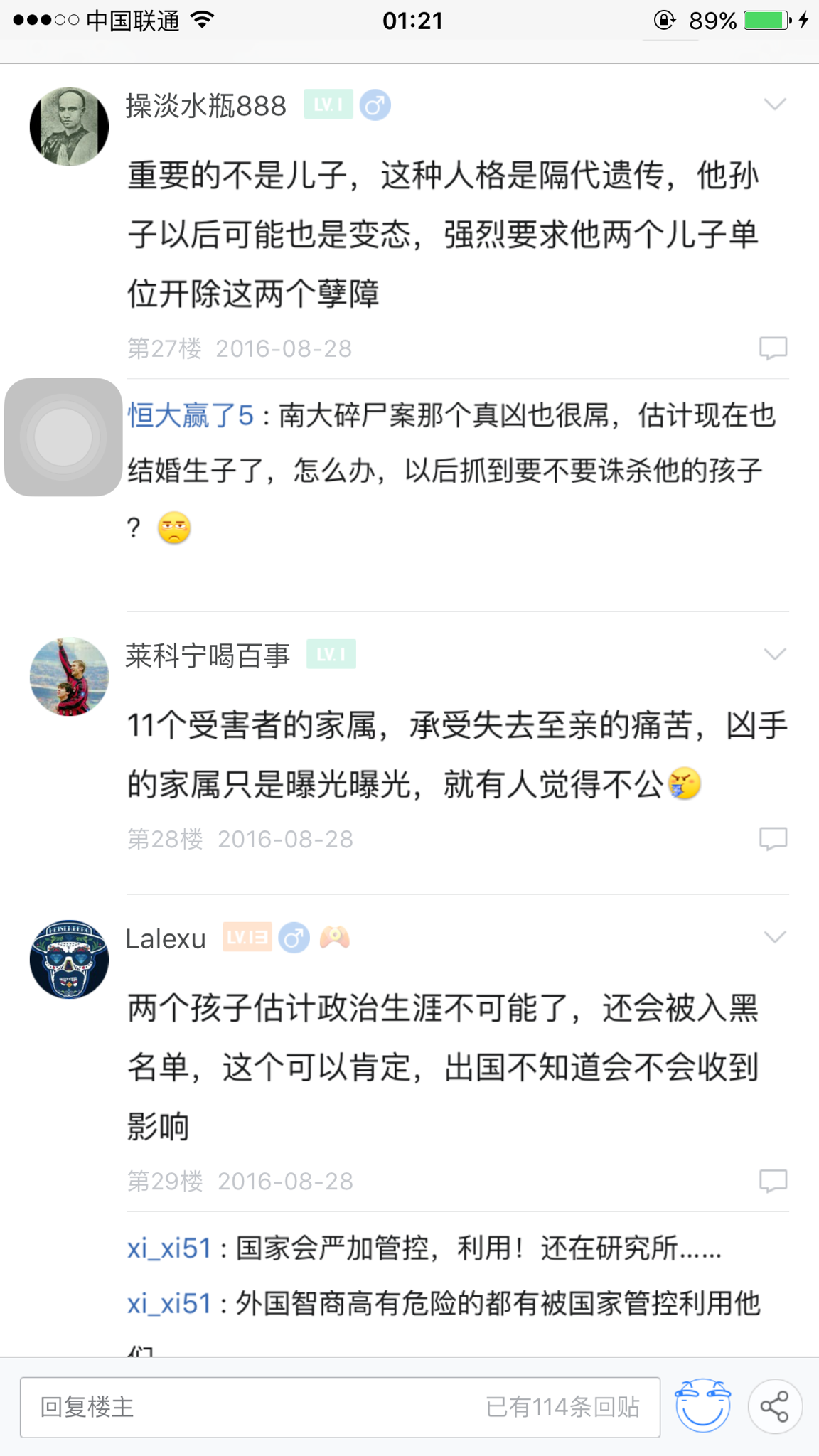Image resolution: width=819 pixels, height=1456 pixels.
Task: Collapse Lalexu's post via chevron
Action: point(774,937)
